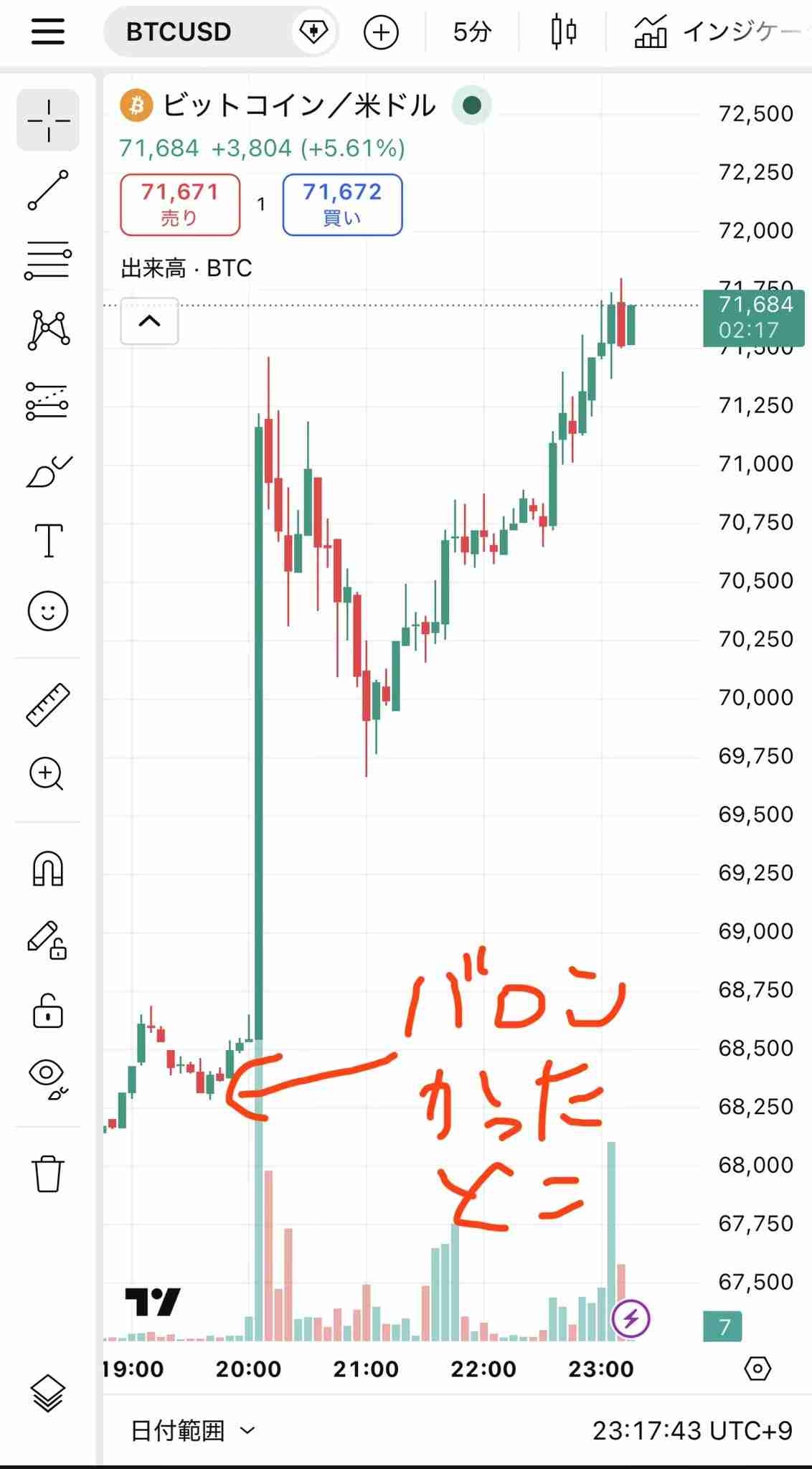Open the emoji sticker tool

pyautogui.click(x=48, y=611)
